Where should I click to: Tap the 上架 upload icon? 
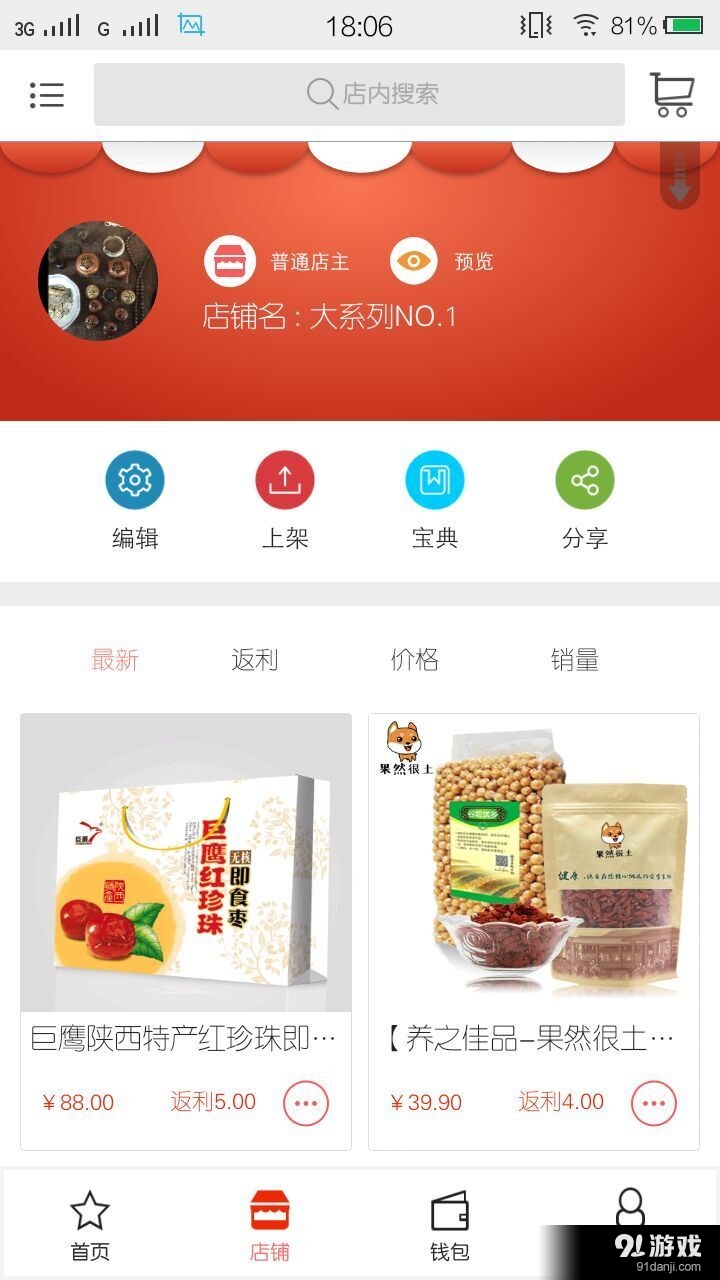coord(285,479)
